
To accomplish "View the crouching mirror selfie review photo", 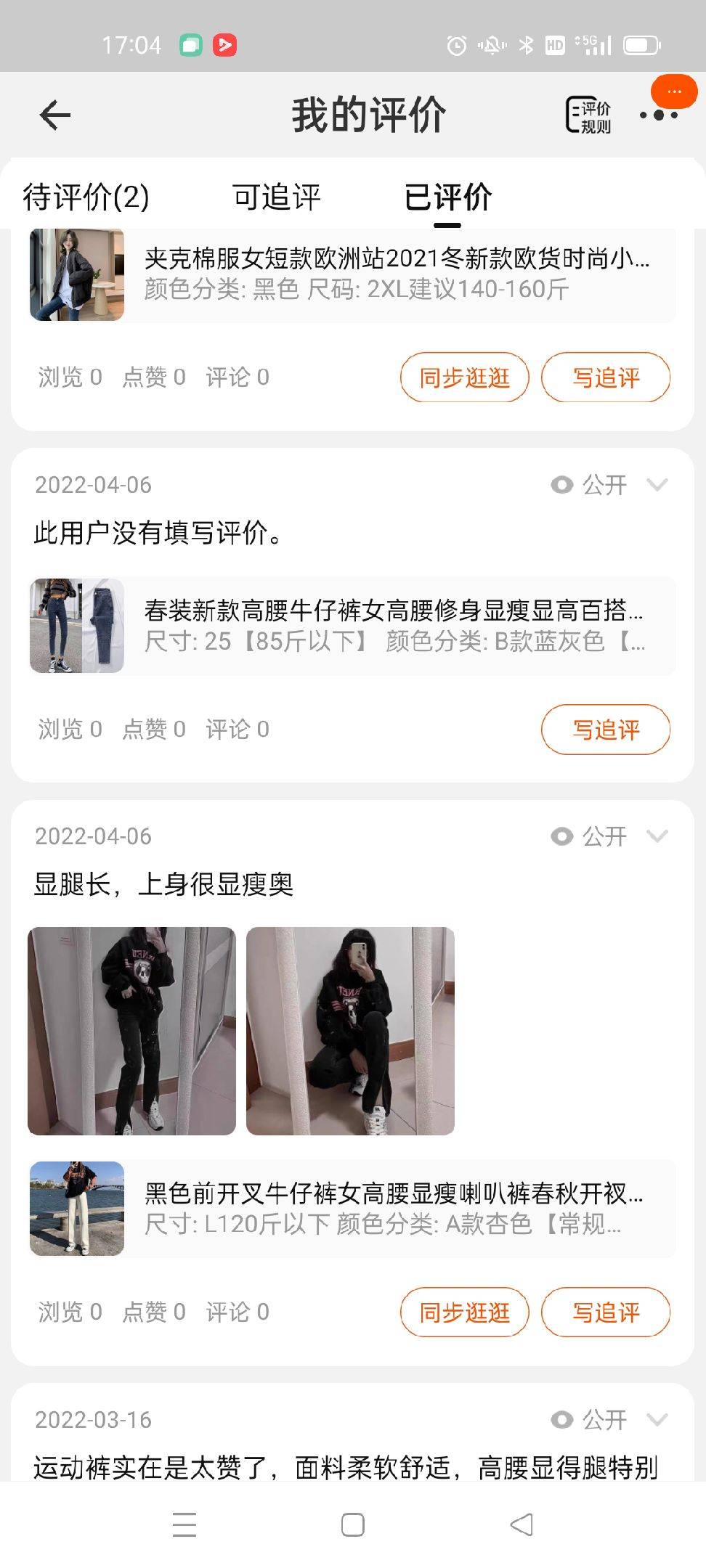I will [x=350, y=1031].
